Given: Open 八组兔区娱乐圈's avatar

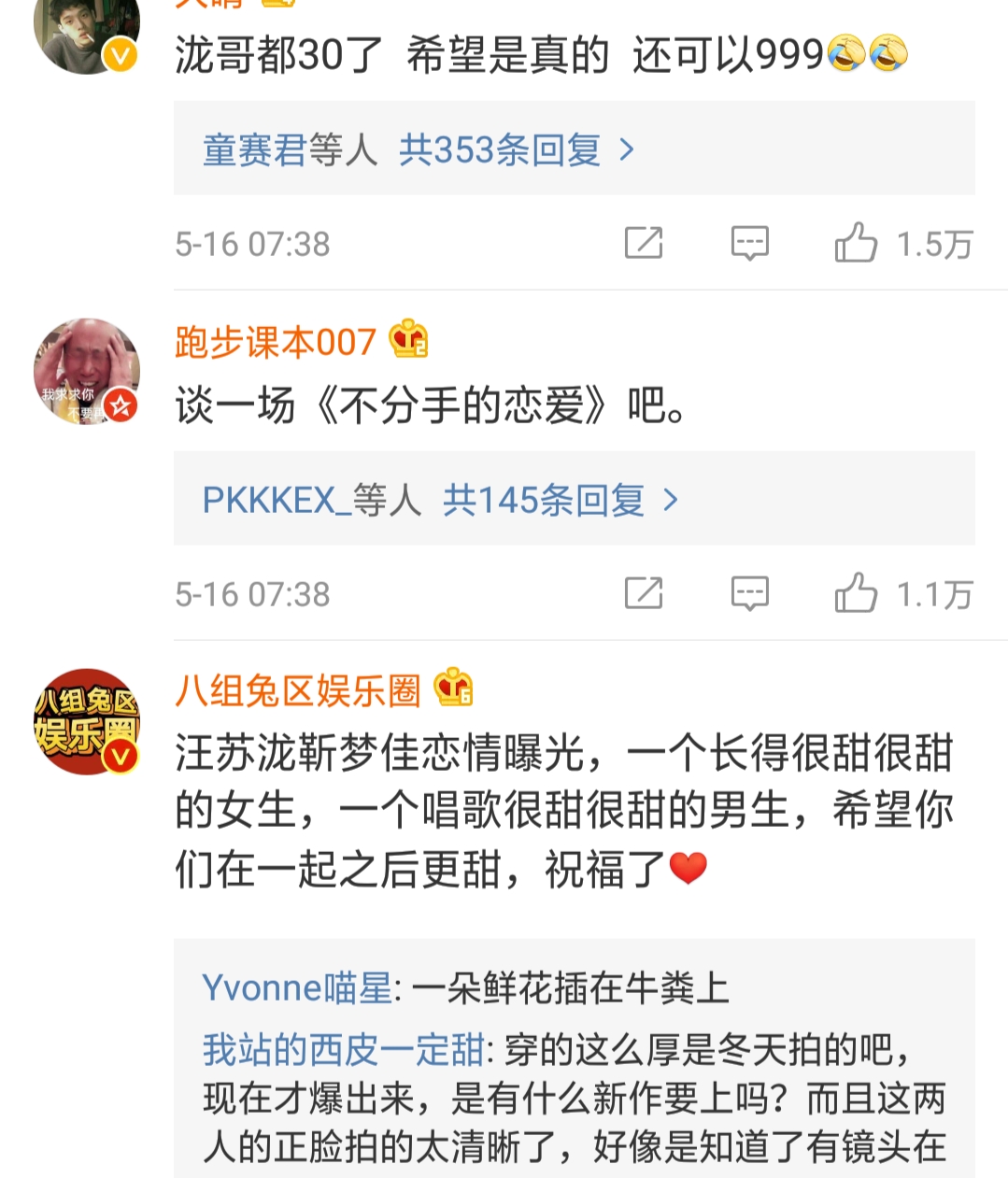Looking at the screenshot, I should (x=86, y=721).
